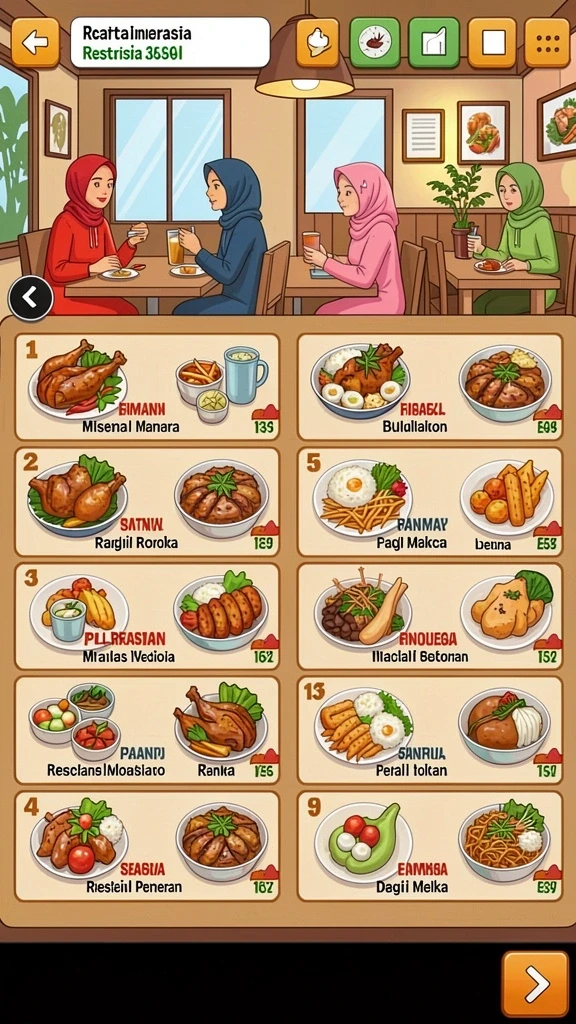Select the Pagi Makca dish card
This screenshot has width=576, height=1024.
tap(430, 502)
